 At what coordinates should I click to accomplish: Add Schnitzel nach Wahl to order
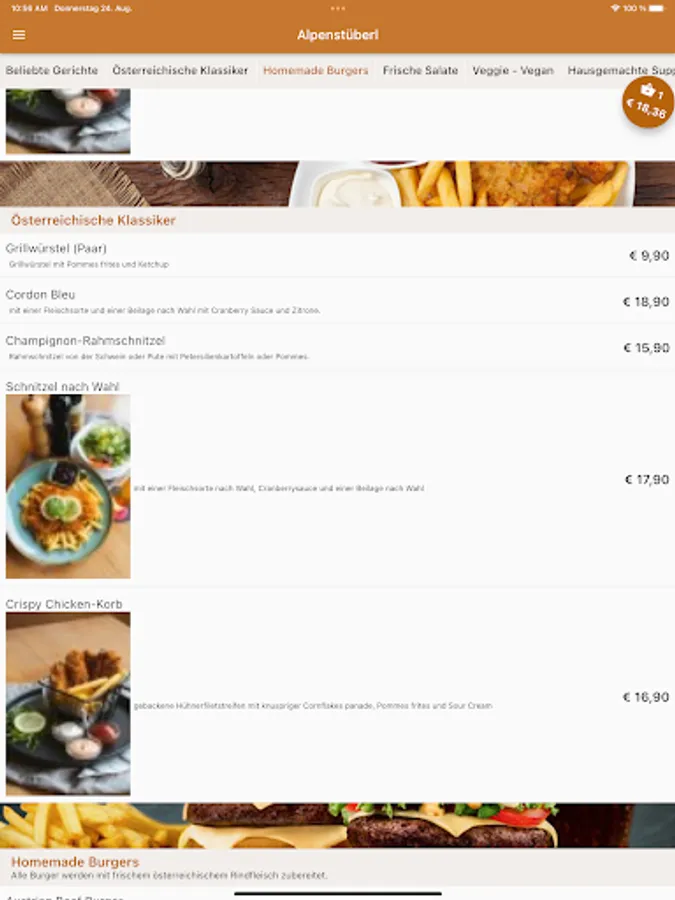(338, 479)
